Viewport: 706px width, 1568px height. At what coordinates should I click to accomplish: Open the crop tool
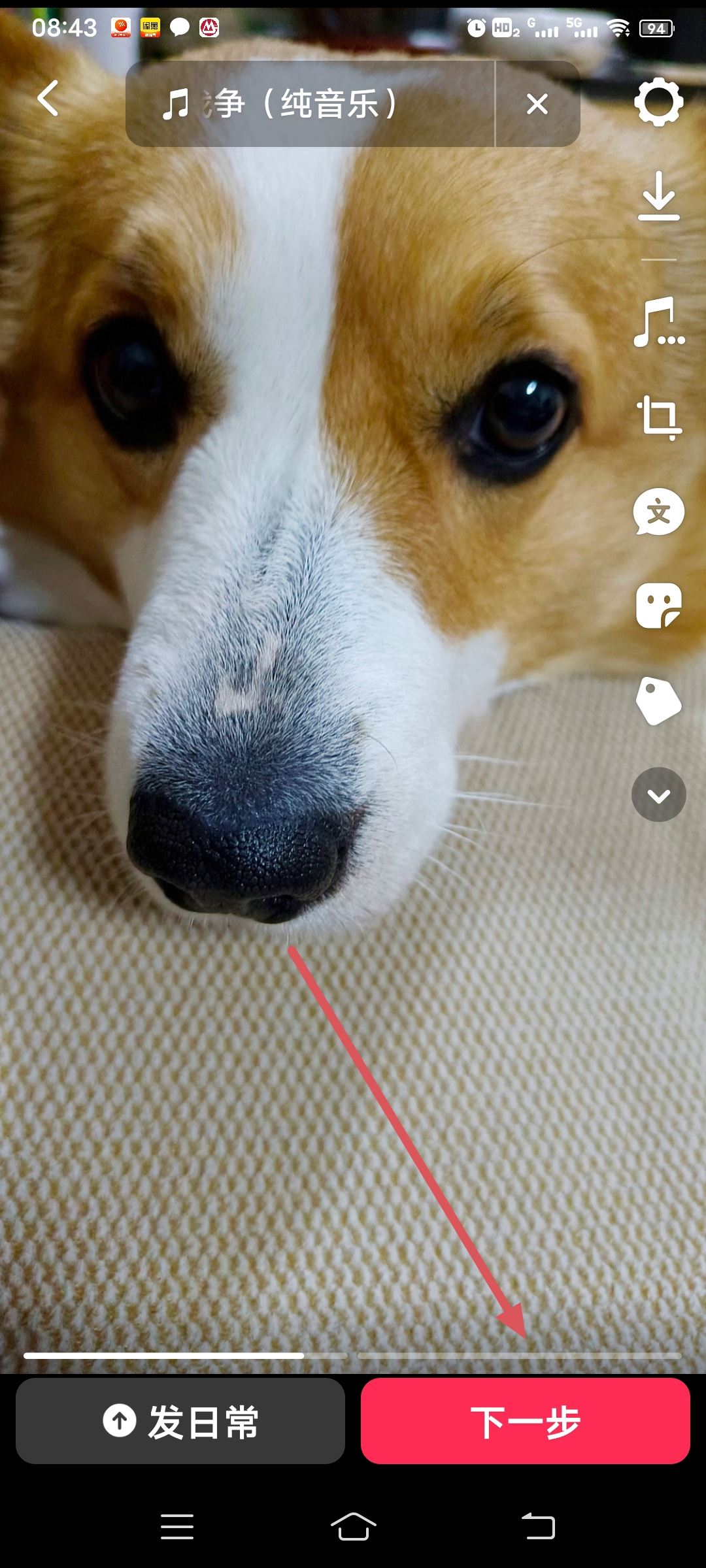[658, 417]
